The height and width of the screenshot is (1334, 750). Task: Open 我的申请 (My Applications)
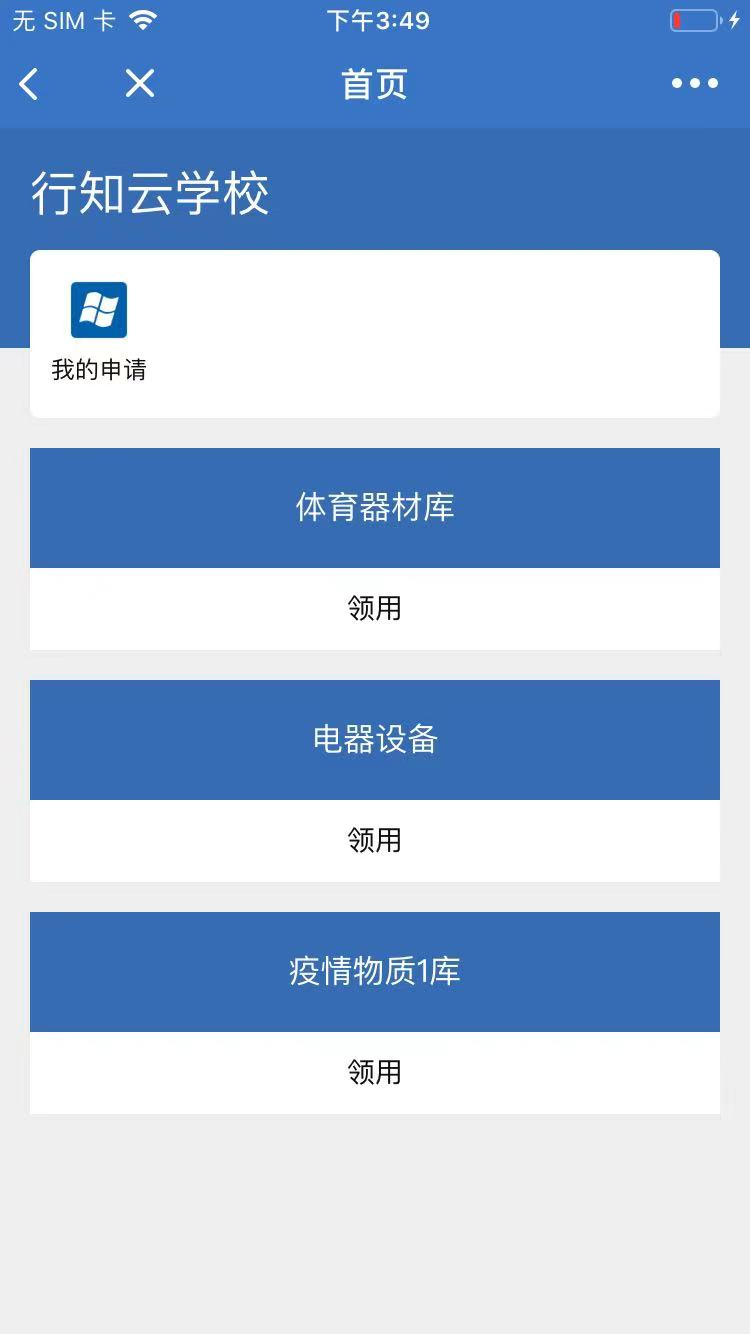coord(99,332)
